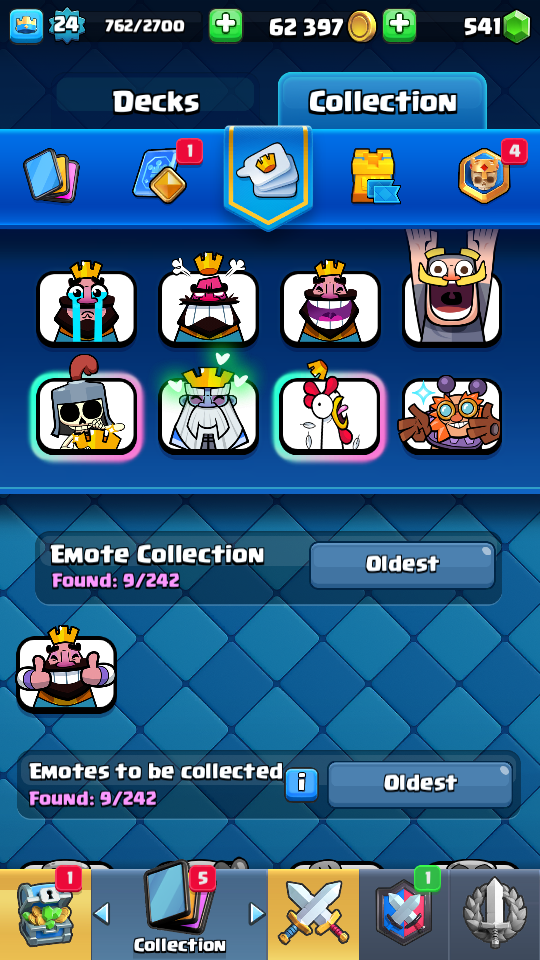The width and height of the screenshot is (540, 960).
Task: Open the cards sub-tab icon
Action: point(51,176)
